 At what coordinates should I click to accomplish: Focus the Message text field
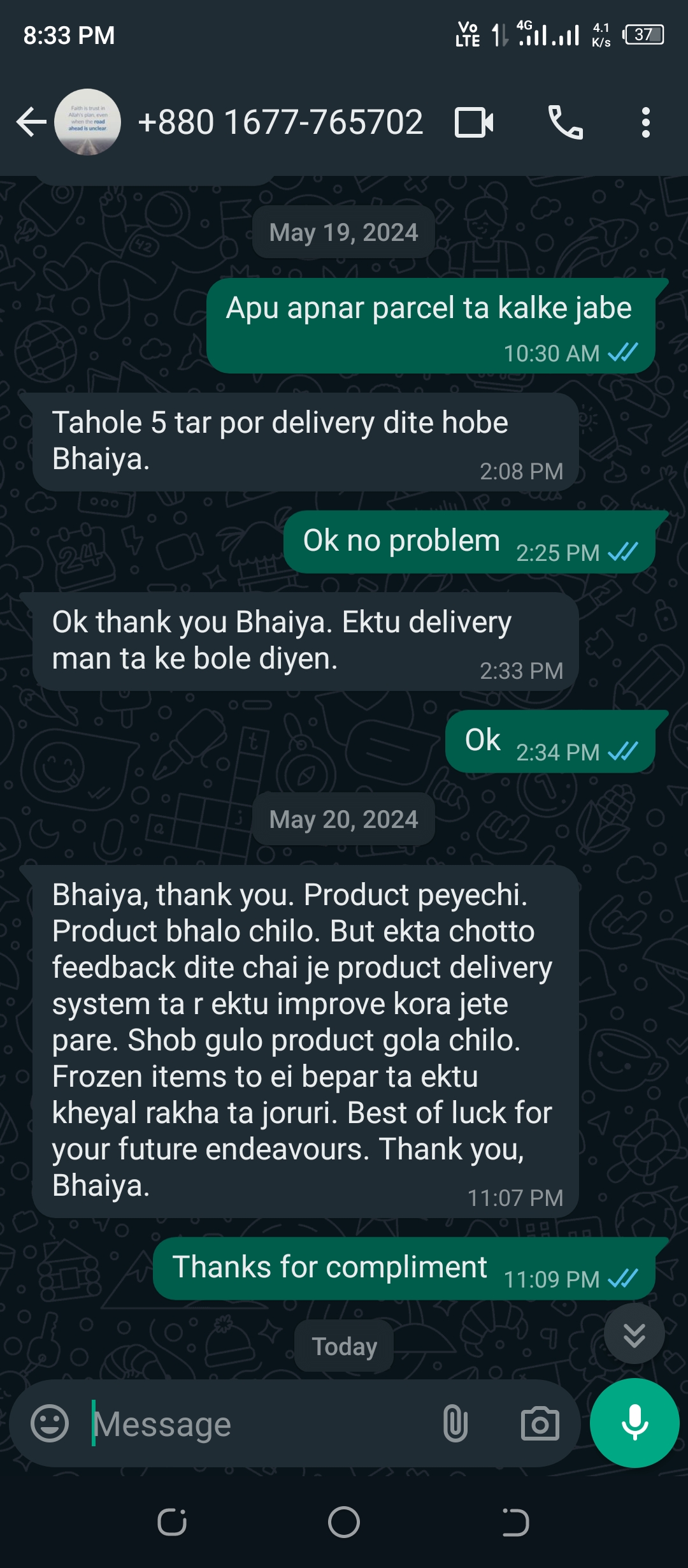pyautogui.click(x=261, y=1424)
